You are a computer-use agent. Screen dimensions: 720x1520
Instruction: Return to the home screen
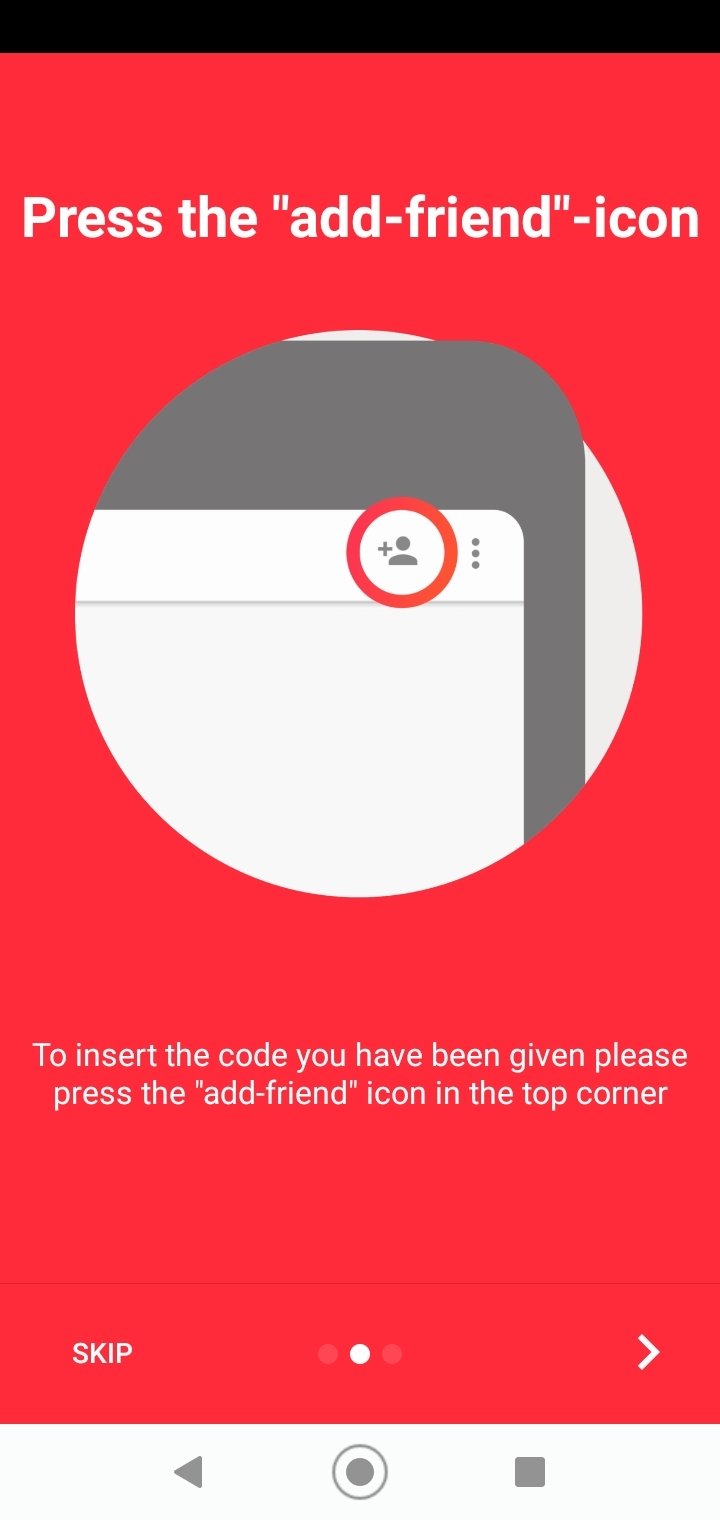[360, 1472]
